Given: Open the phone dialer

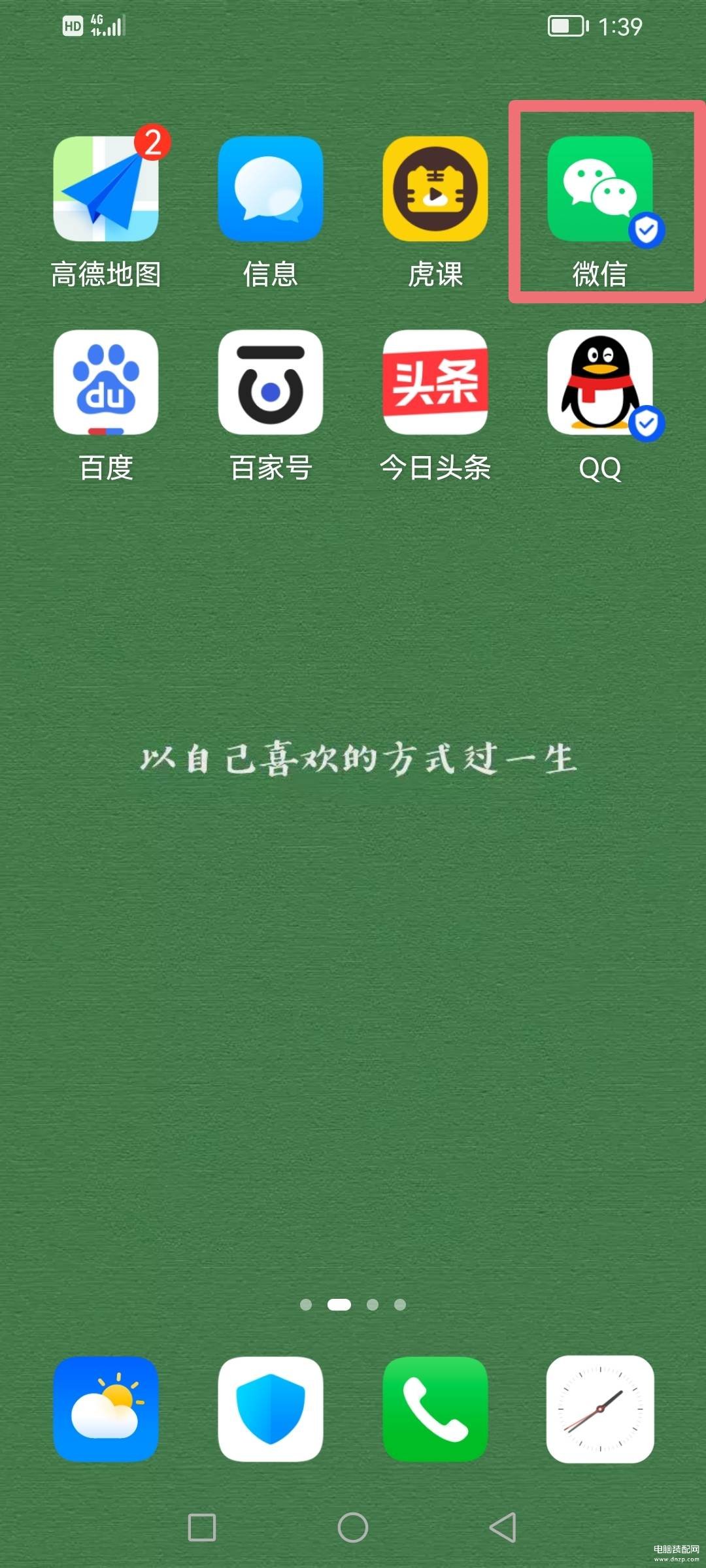Looking at the screenshot, I should (x=435, y=1409).
